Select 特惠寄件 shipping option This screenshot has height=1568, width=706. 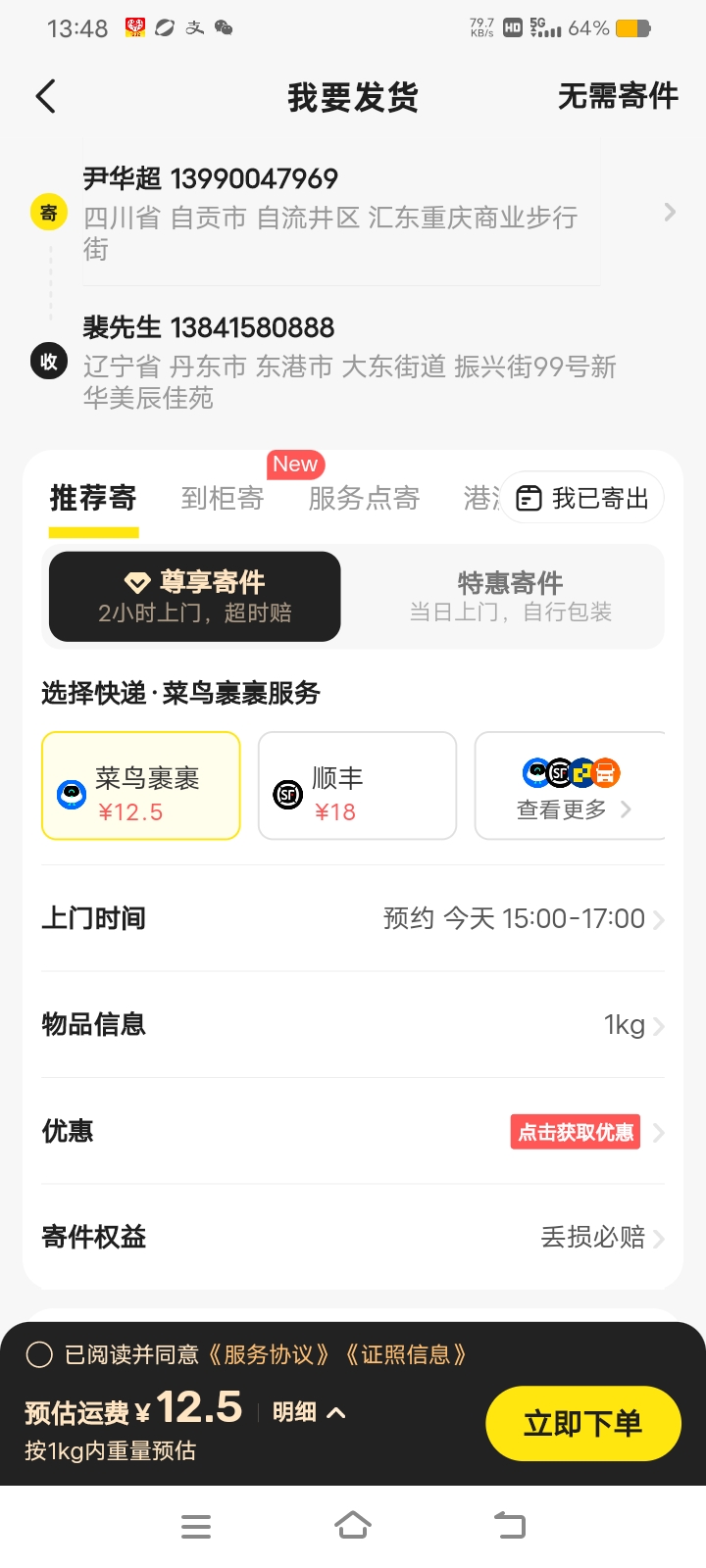coord(510,596)
